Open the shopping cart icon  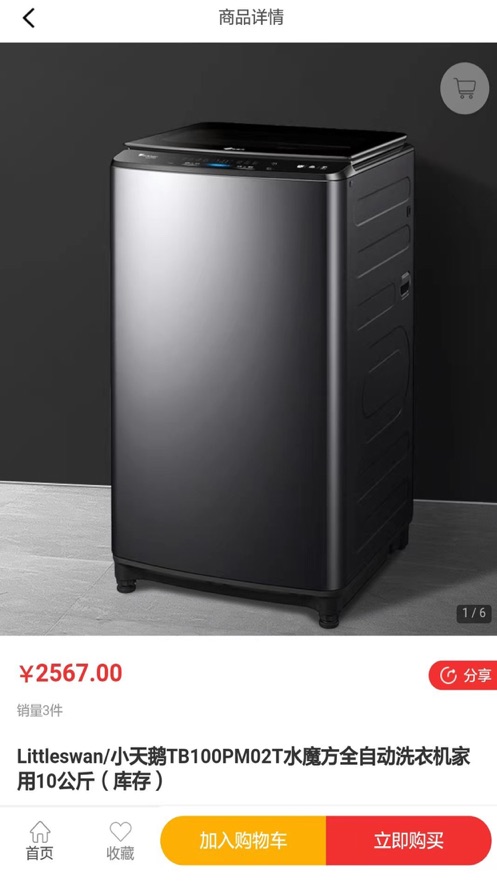pos(464,88)
